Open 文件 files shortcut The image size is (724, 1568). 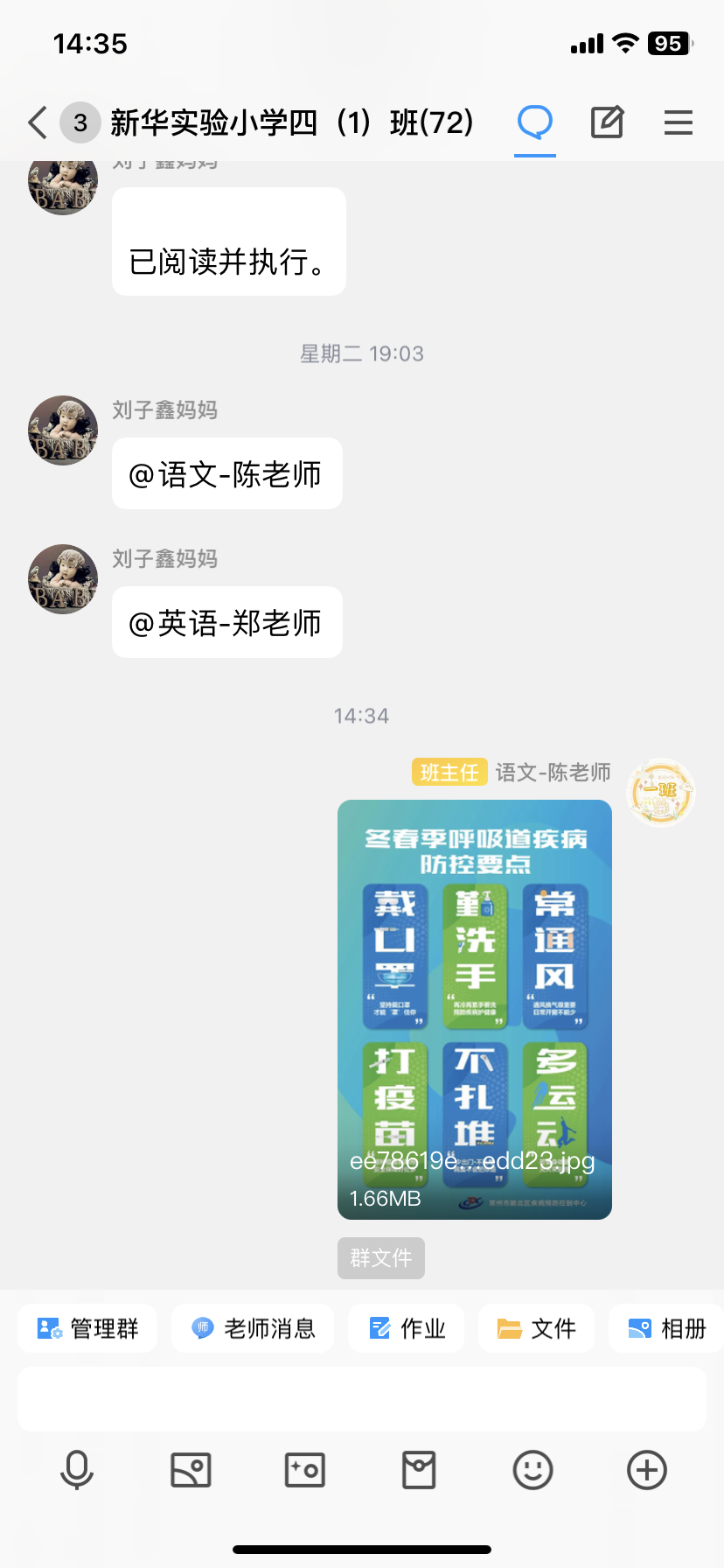tap(536, 1328)
